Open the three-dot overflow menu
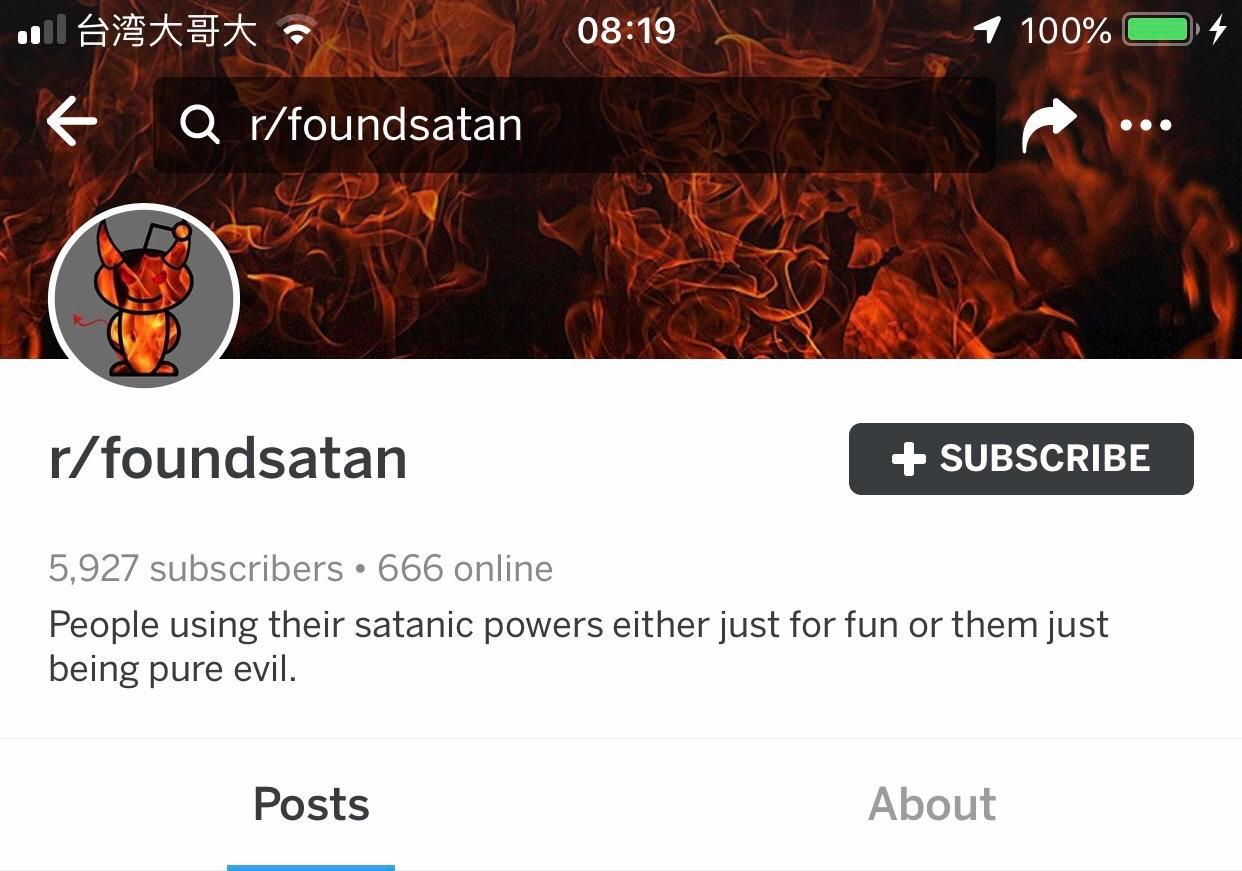Viewport: 1242px width, 871px height. coord(1146,125)
